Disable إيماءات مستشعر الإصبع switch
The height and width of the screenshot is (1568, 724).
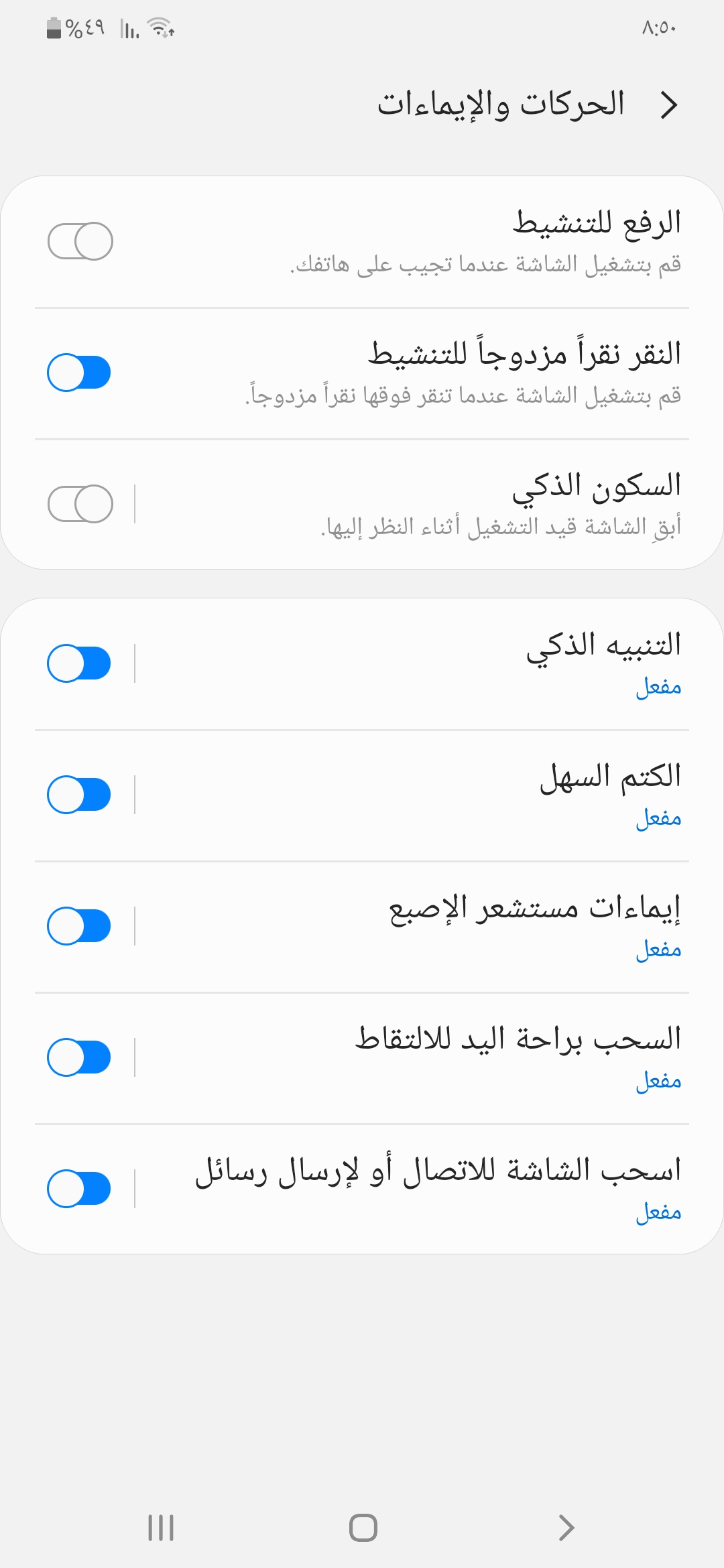pos(80,926)
